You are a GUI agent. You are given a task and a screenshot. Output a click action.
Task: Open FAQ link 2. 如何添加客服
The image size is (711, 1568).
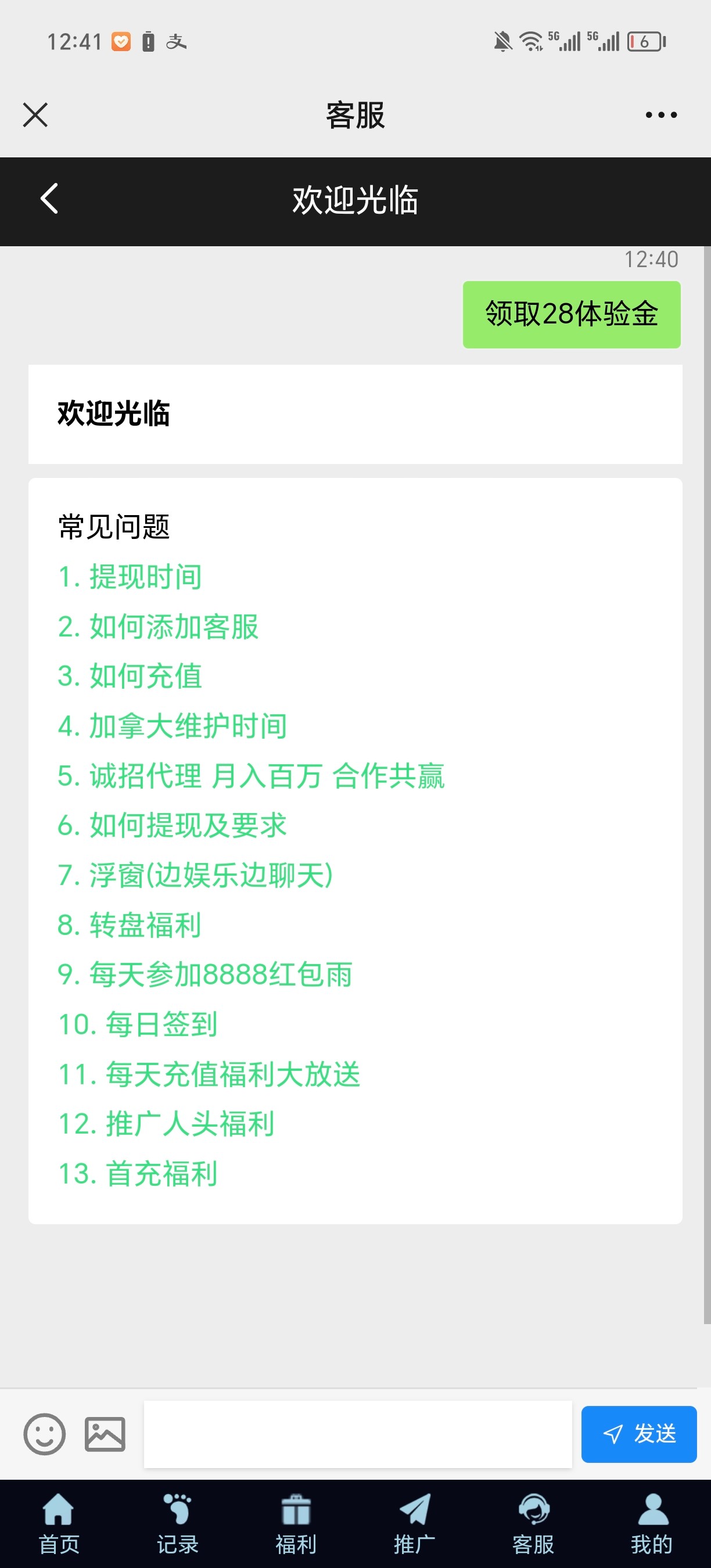[158, 627]
